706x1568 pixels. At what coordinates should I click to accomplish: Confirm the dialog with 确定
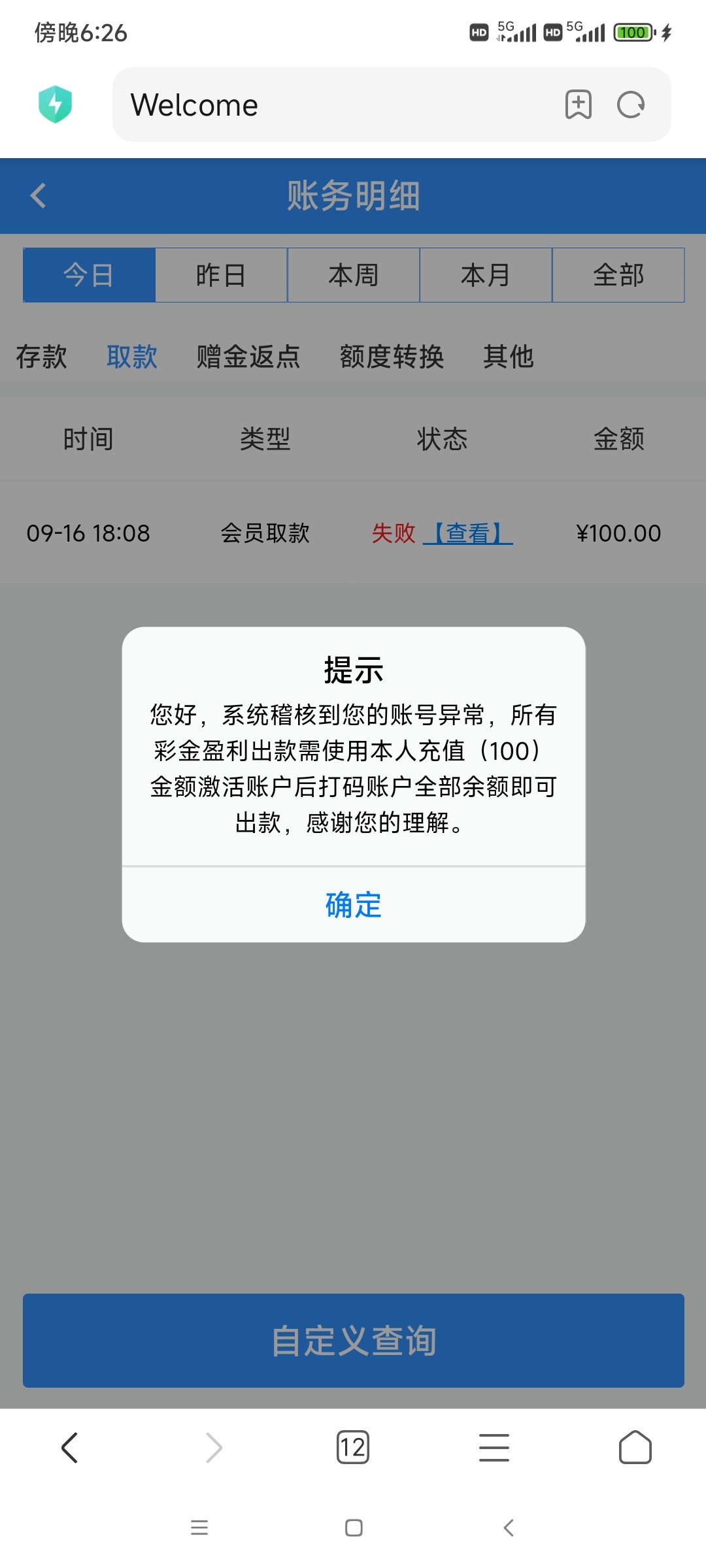(352, 905)
